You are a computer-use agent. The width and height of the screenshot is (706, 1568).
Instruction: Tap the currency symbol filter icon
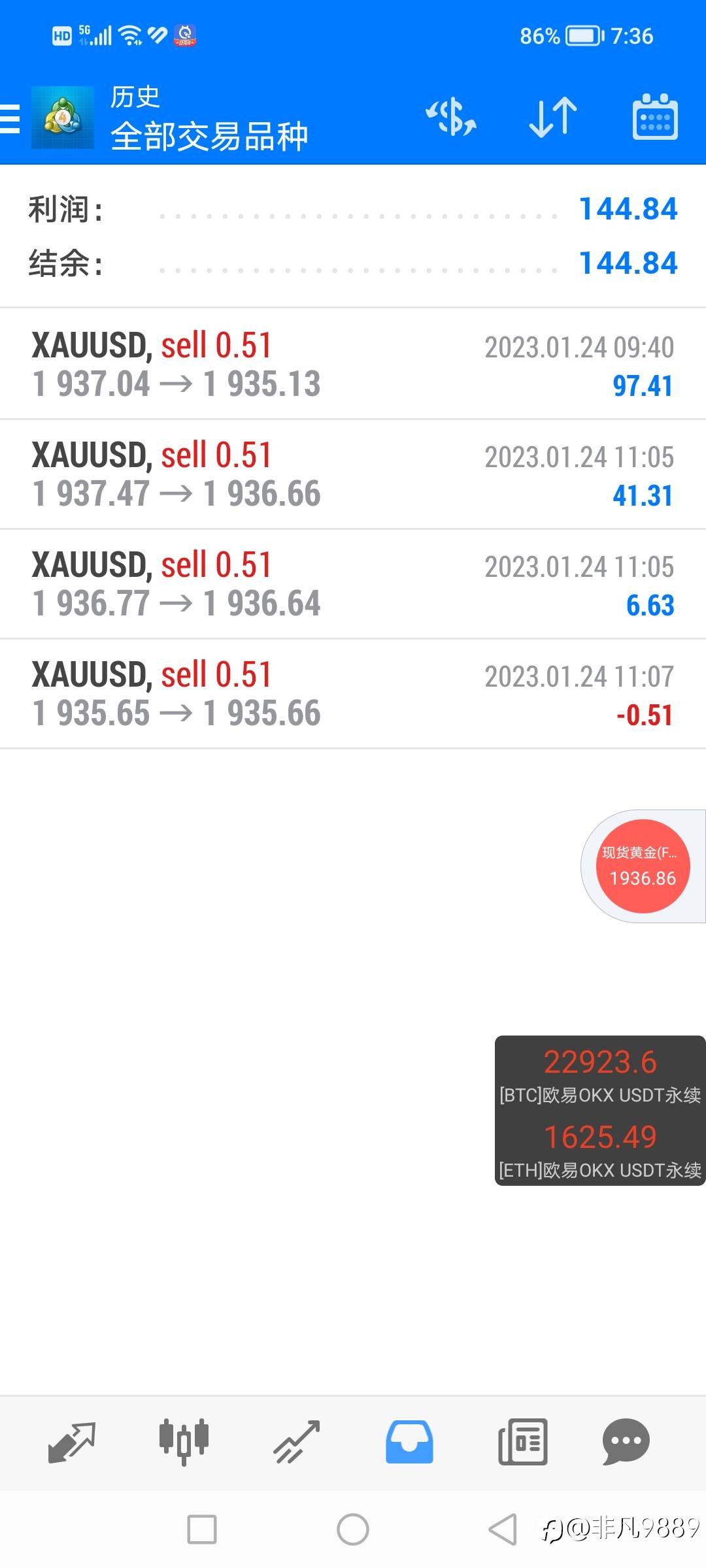[x=450, y=118]
